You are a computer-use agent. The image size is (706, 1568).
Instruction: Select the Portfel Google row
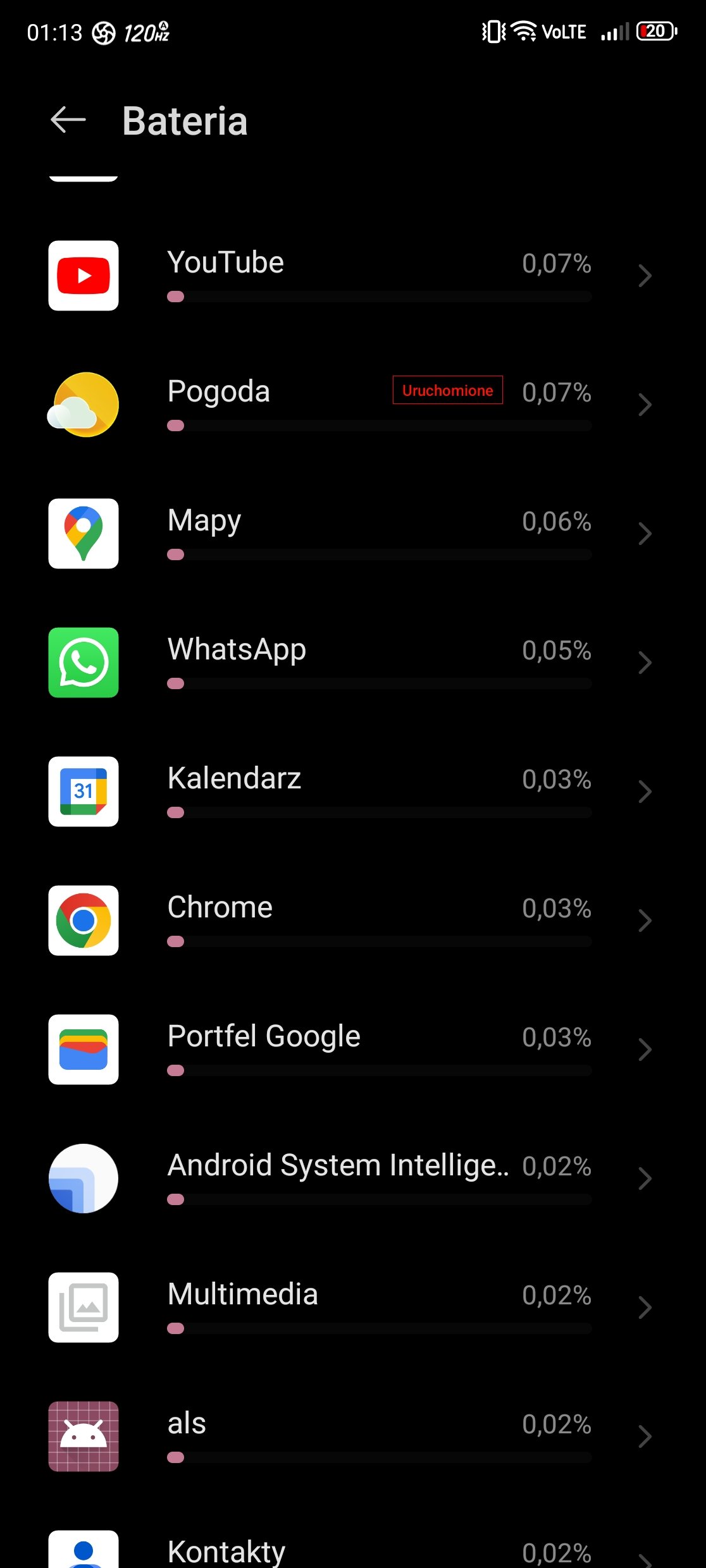click(x=353, y=1050)
